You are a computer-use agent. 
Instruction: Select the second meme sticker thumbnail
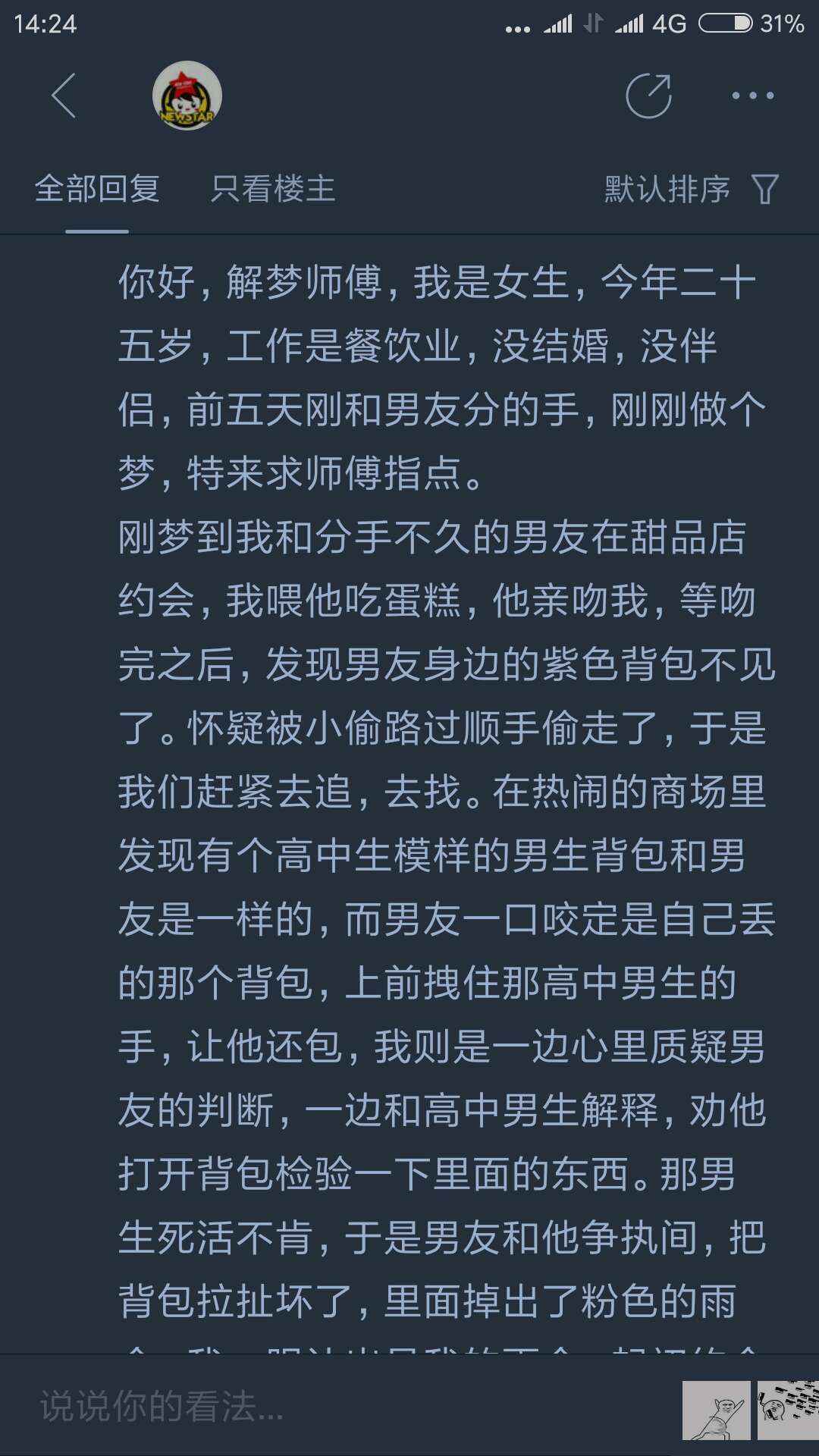pyautogui.click(x=789, y=1410)
